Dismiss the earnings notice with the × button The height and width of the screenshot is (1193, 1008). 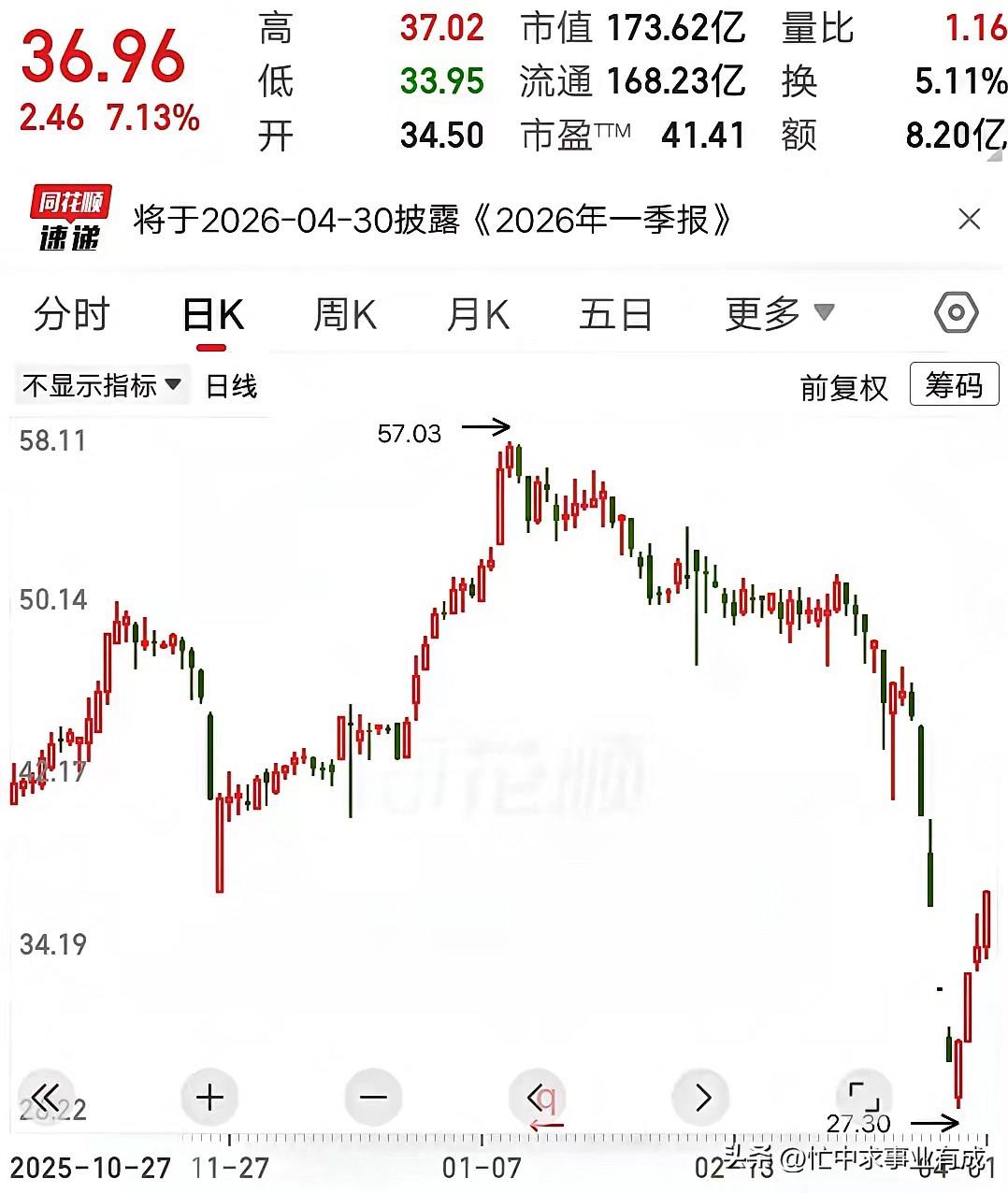click(971, 220)
